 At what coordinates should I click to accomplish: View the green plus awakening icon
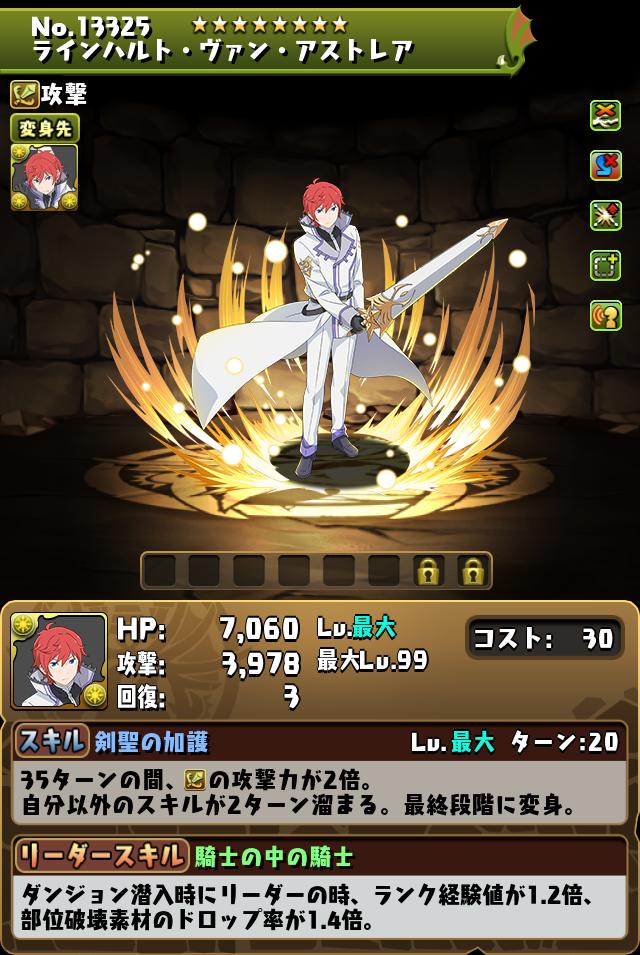pyautogui.click(x=605, y=265)
